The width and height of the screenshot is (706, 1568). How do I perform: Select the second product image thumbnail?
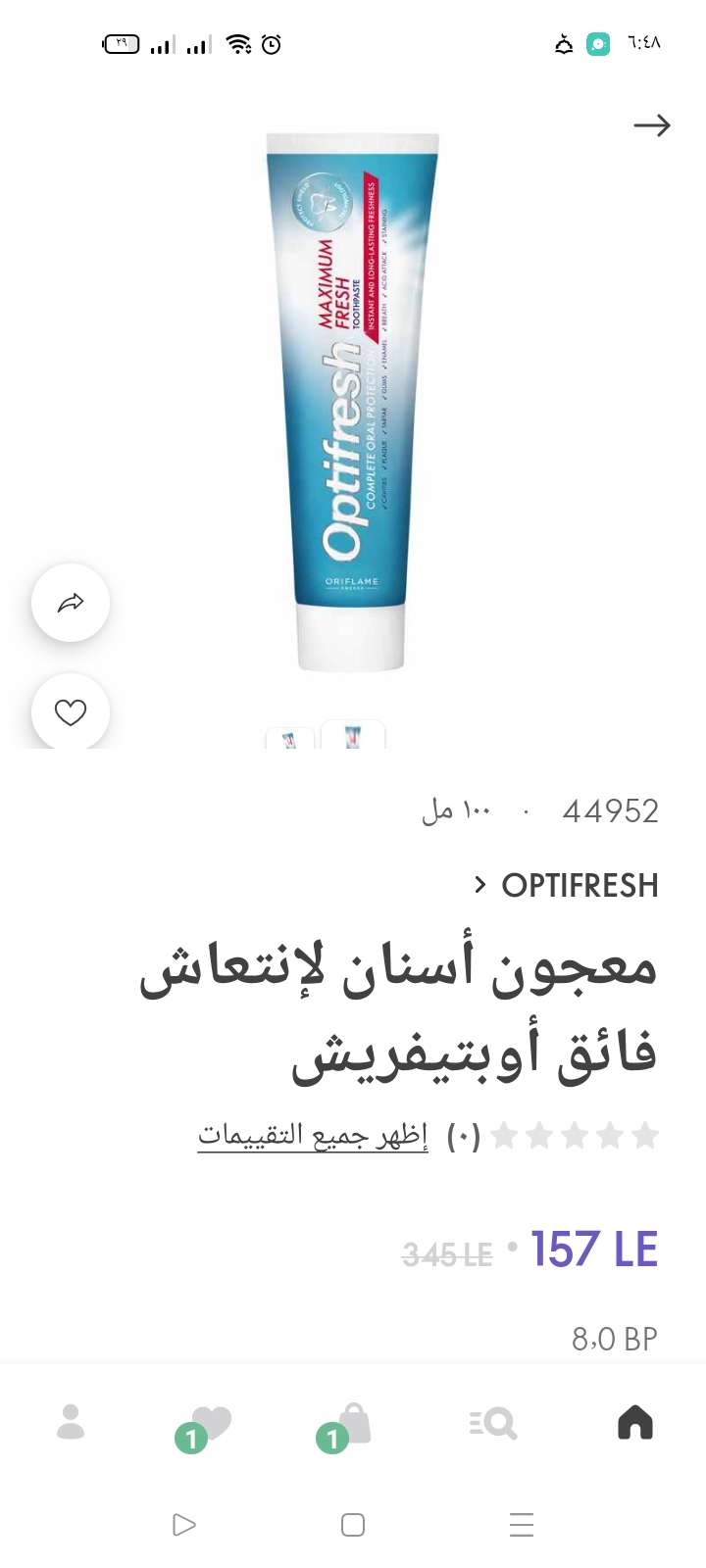point(352,735)
